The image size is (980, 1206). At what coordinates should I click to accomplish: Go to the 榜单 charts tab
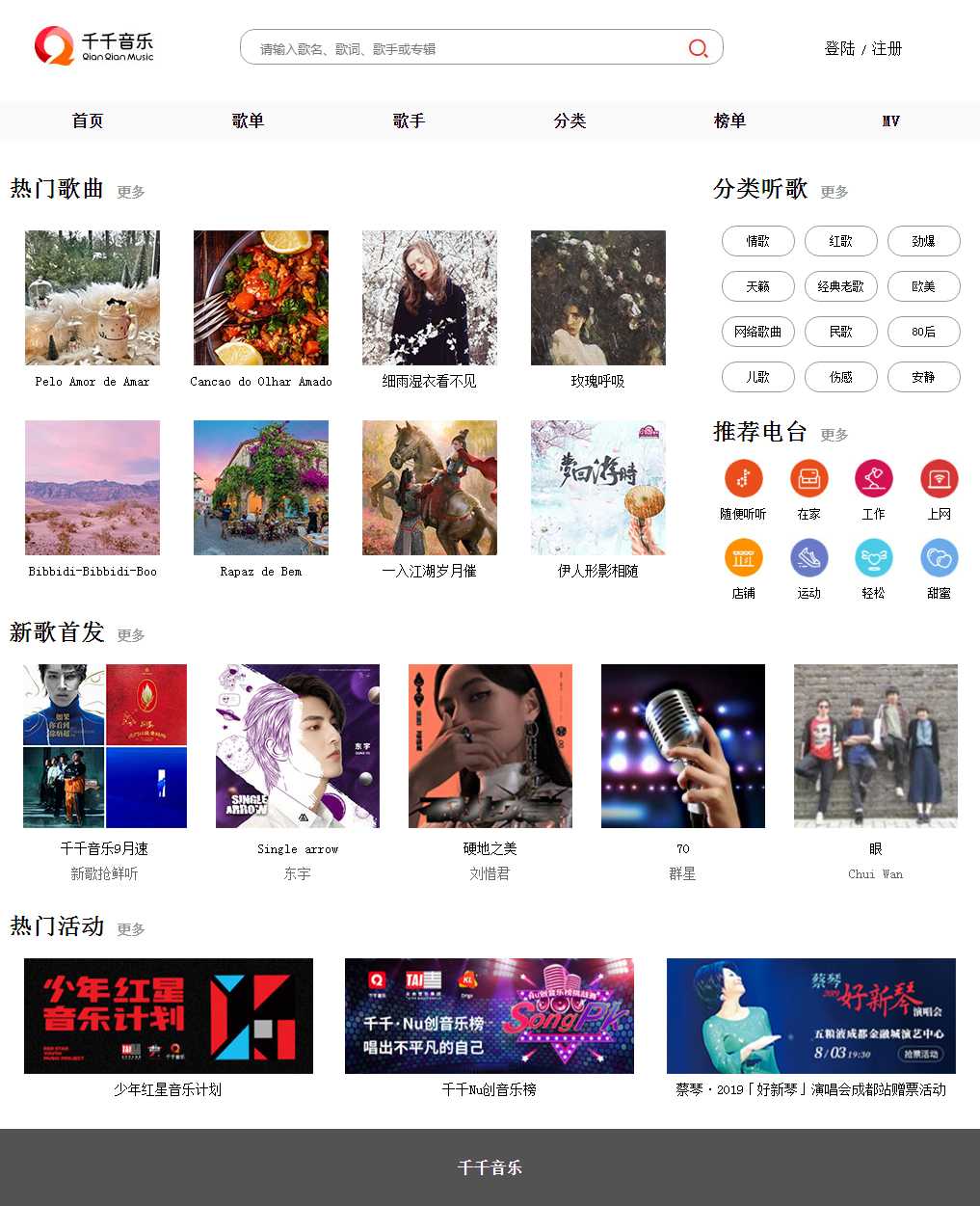(729, 121)
